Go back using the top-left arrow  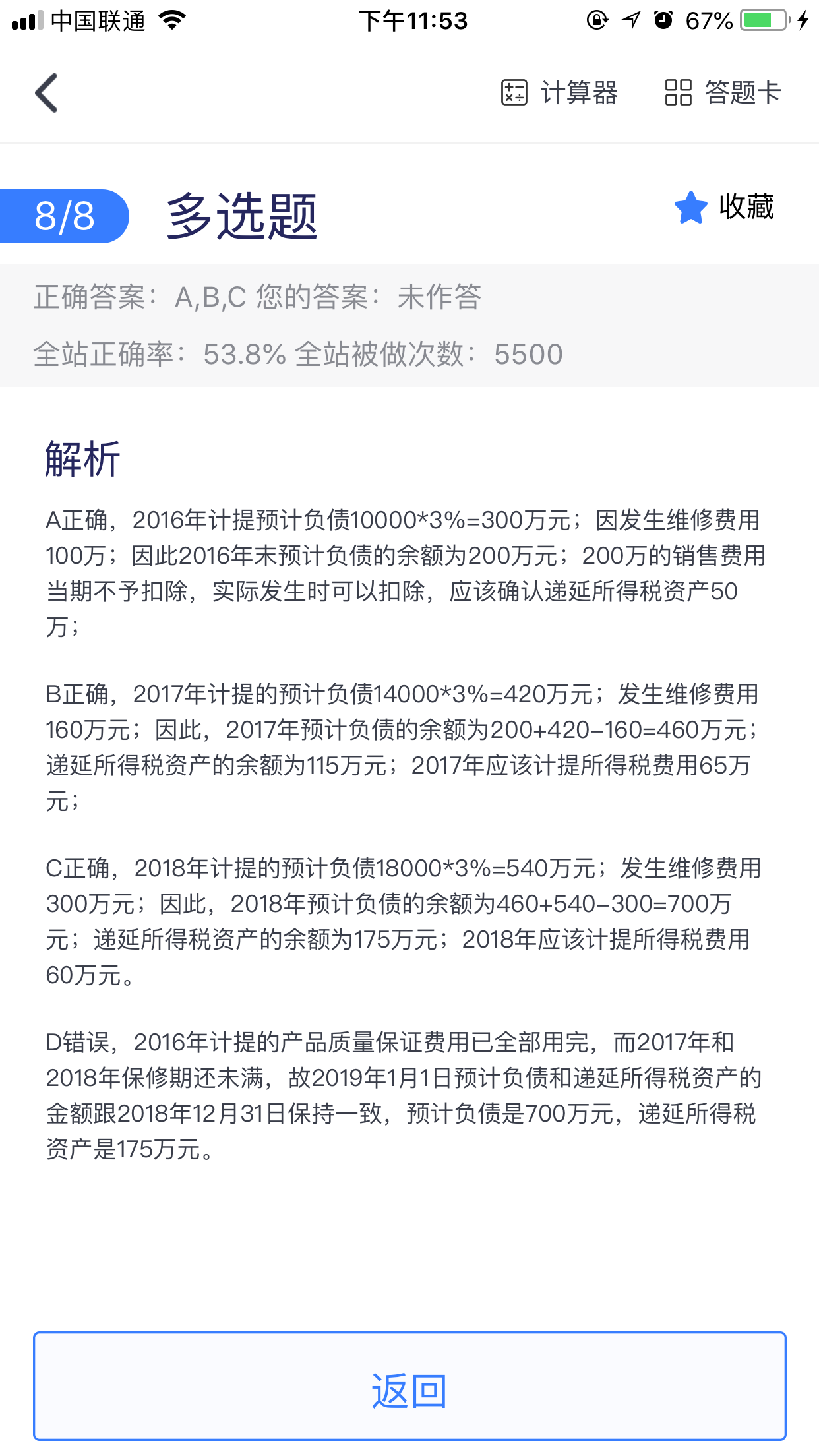pos(47,93)
